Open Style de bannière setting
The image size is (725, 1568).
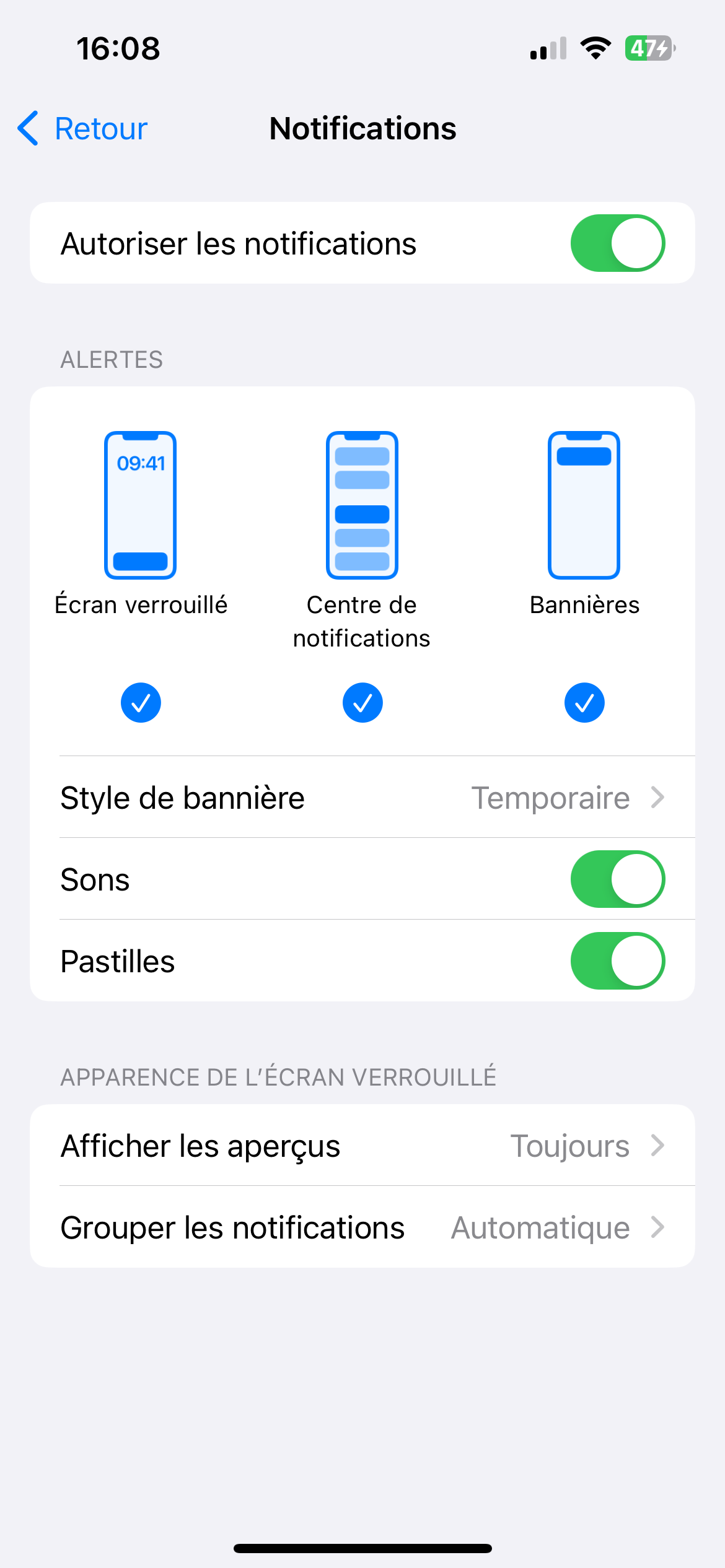click(x=362, y=797)
